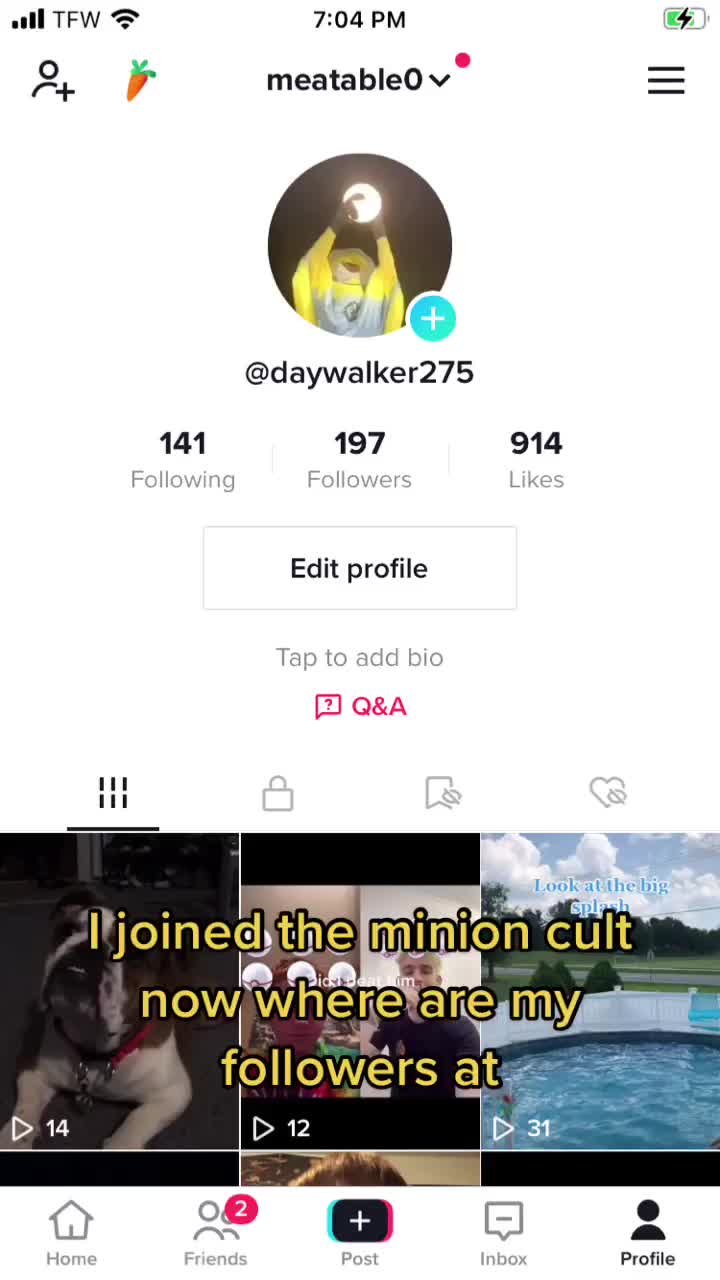The image size is (720, 1280).
Task: Tap the Edit profile button
Action: point(360,568)
